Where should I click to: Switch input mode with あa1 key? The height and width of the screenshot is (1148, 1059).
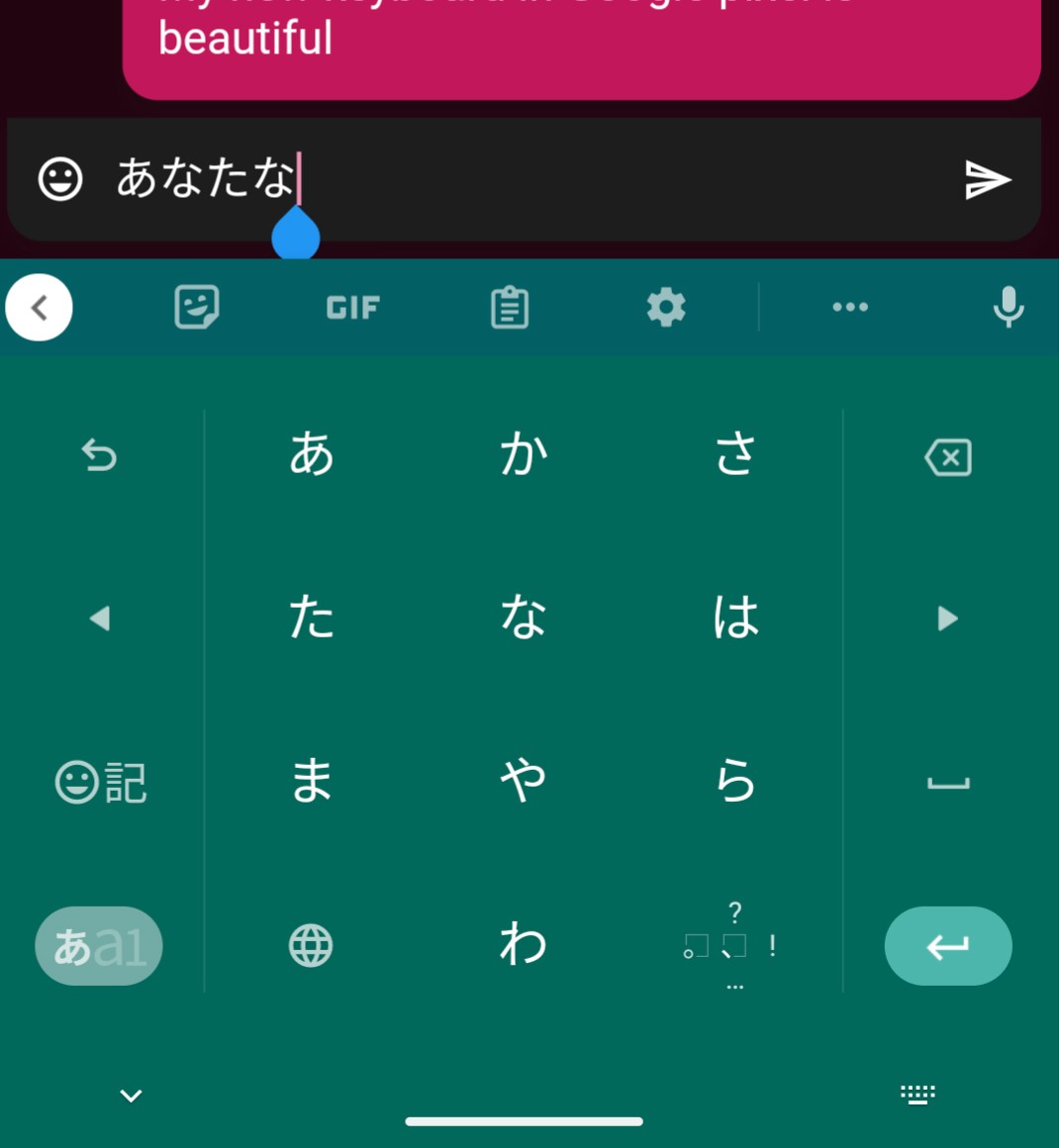(99, 946)
